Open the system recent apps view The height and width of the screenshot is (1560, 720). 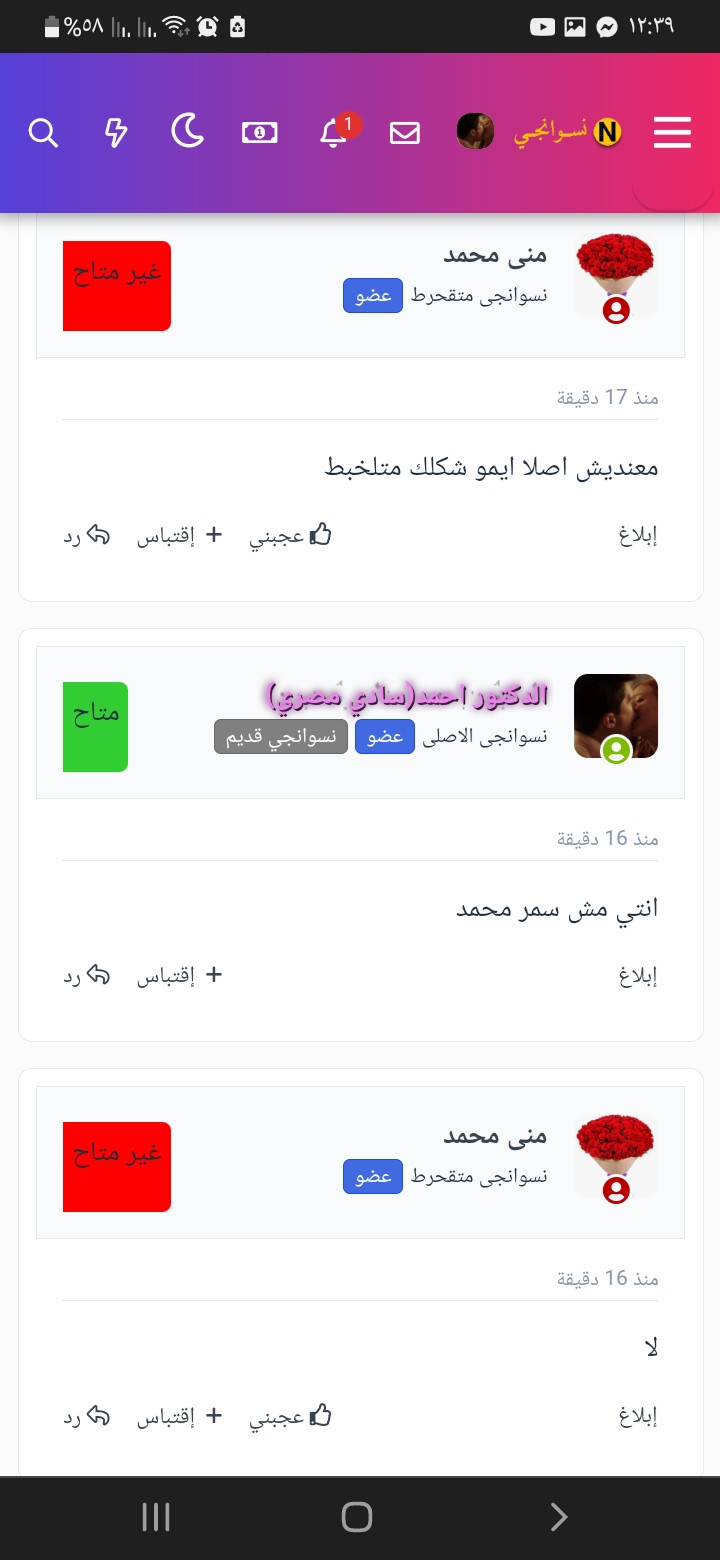tap(156, 1517)
